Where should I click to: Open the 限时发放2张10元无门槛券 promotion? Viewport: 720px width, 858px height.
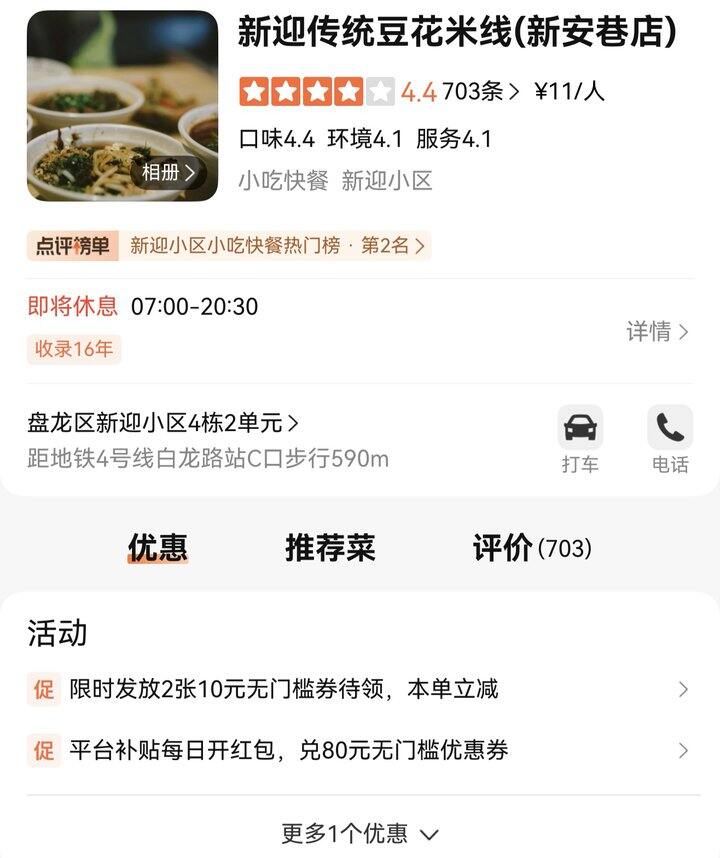tap(358, 689)
